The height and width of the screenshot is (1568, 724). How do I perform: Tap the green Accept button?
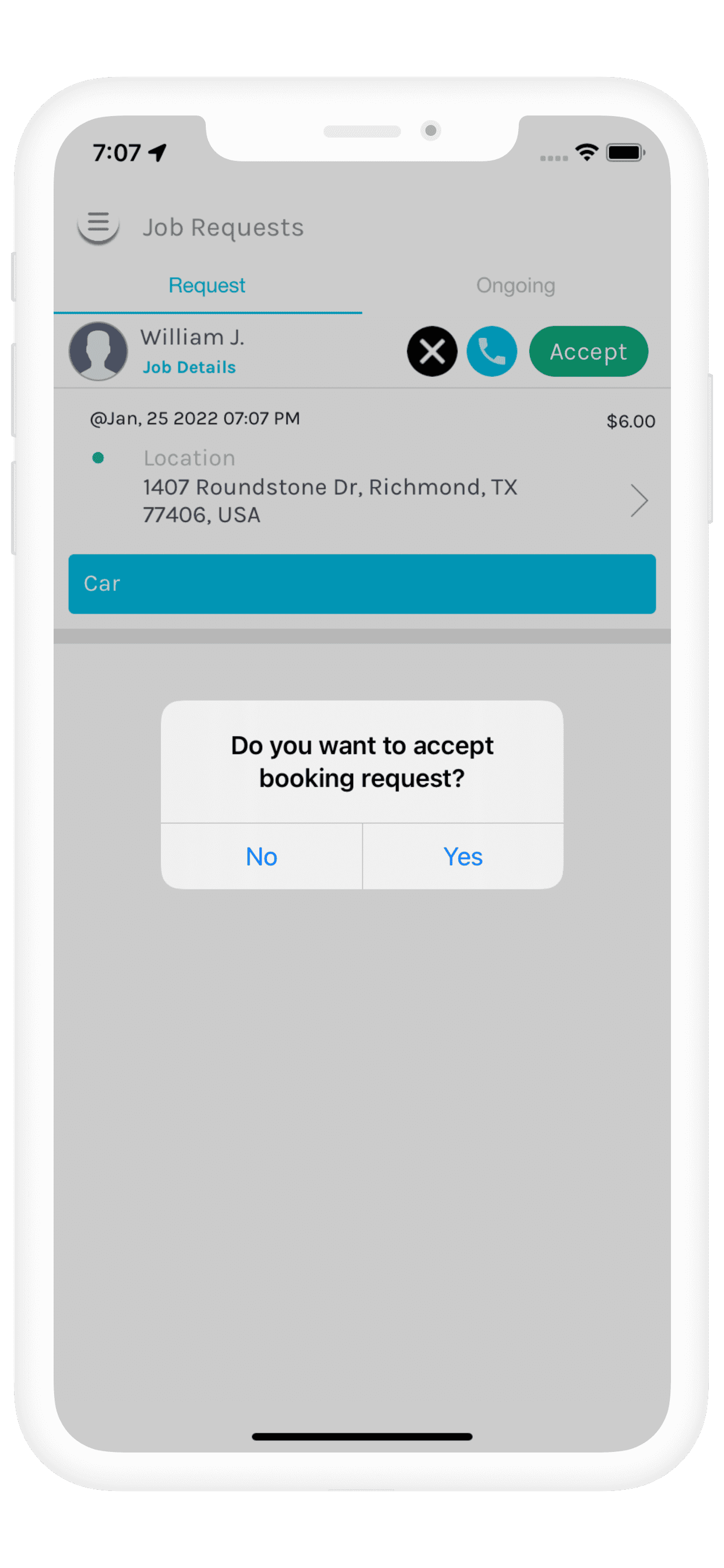pos(588,351)
